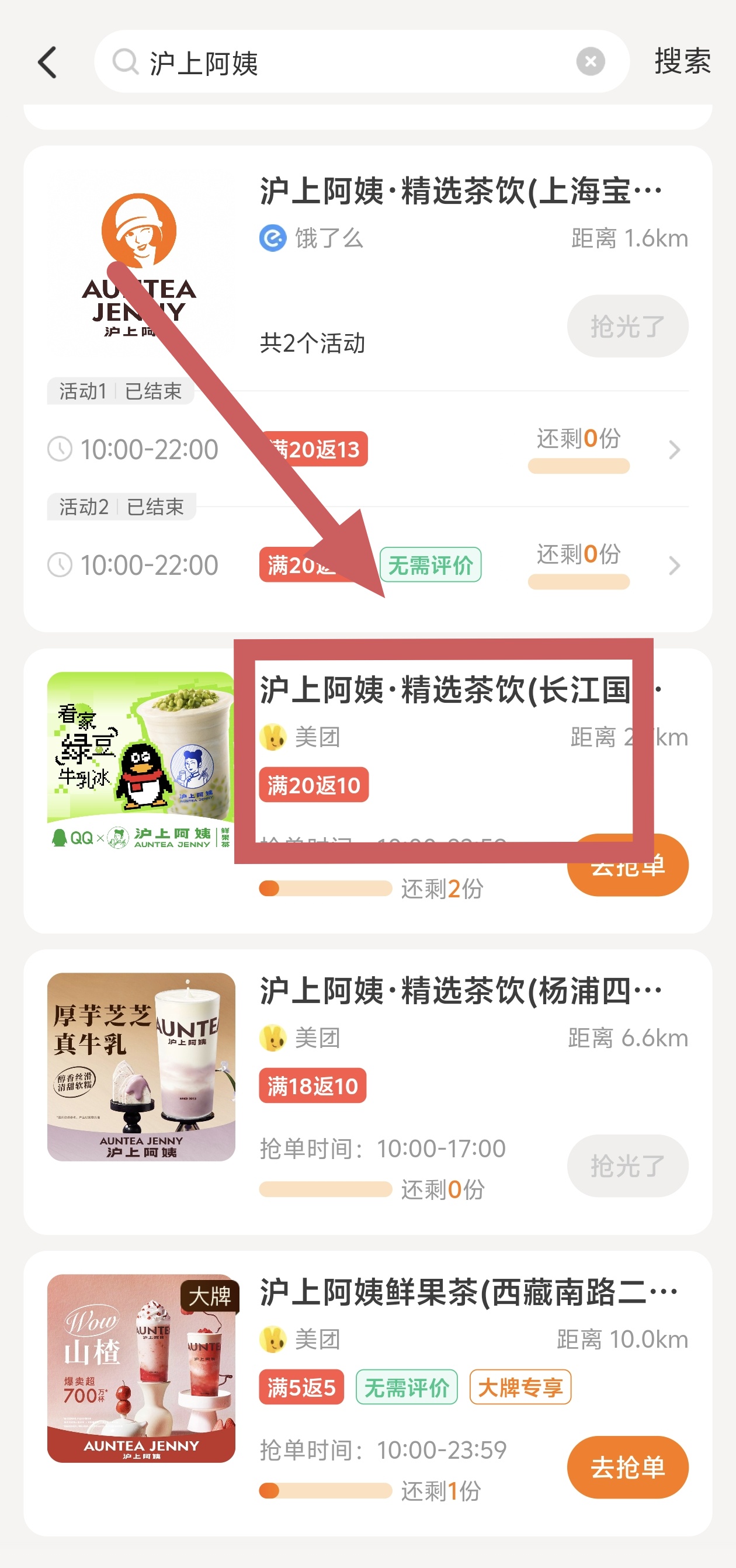
Task: Open the 沪上阿姨 杨浦四 store card
Action: (x=460, y=991)
